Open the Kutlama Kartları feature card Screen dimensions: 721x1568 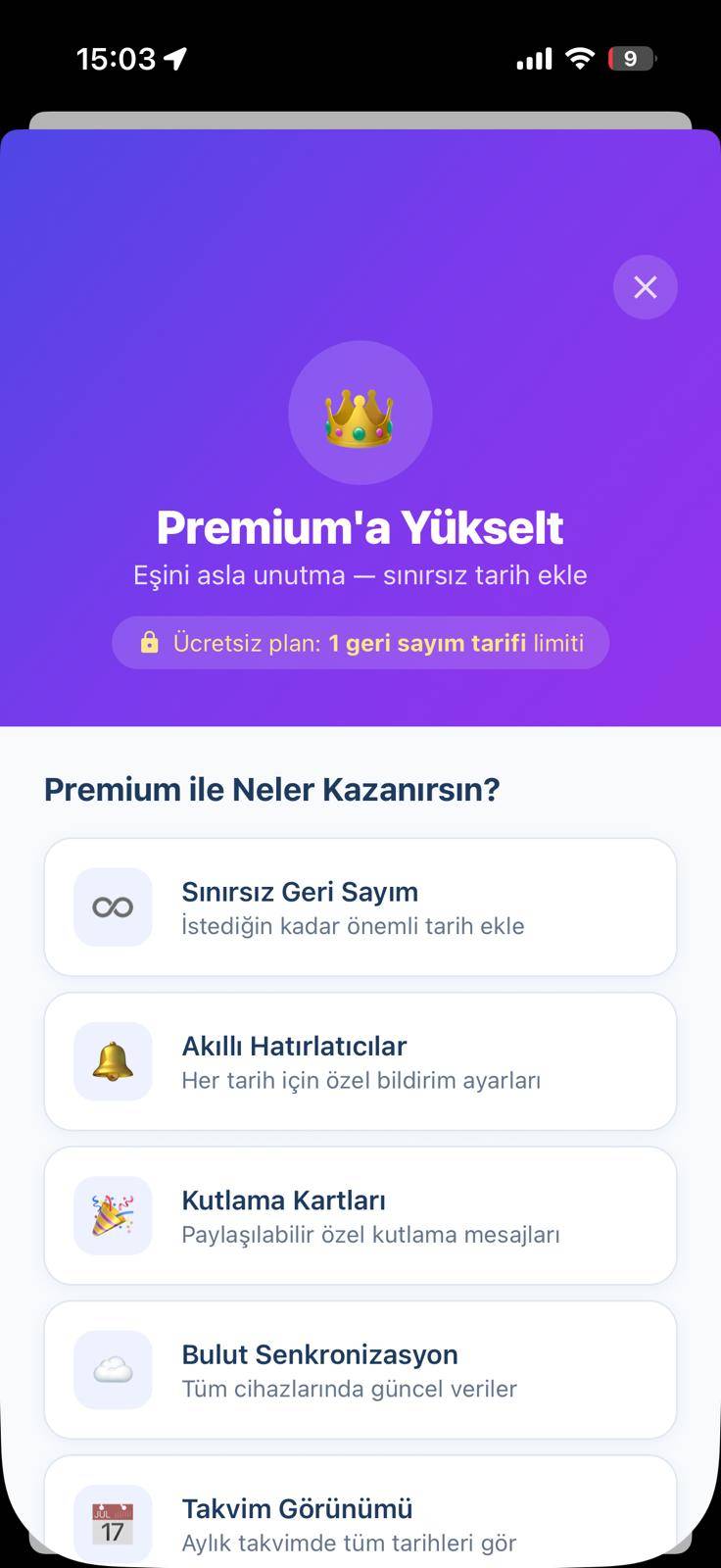click(360, 1215)
